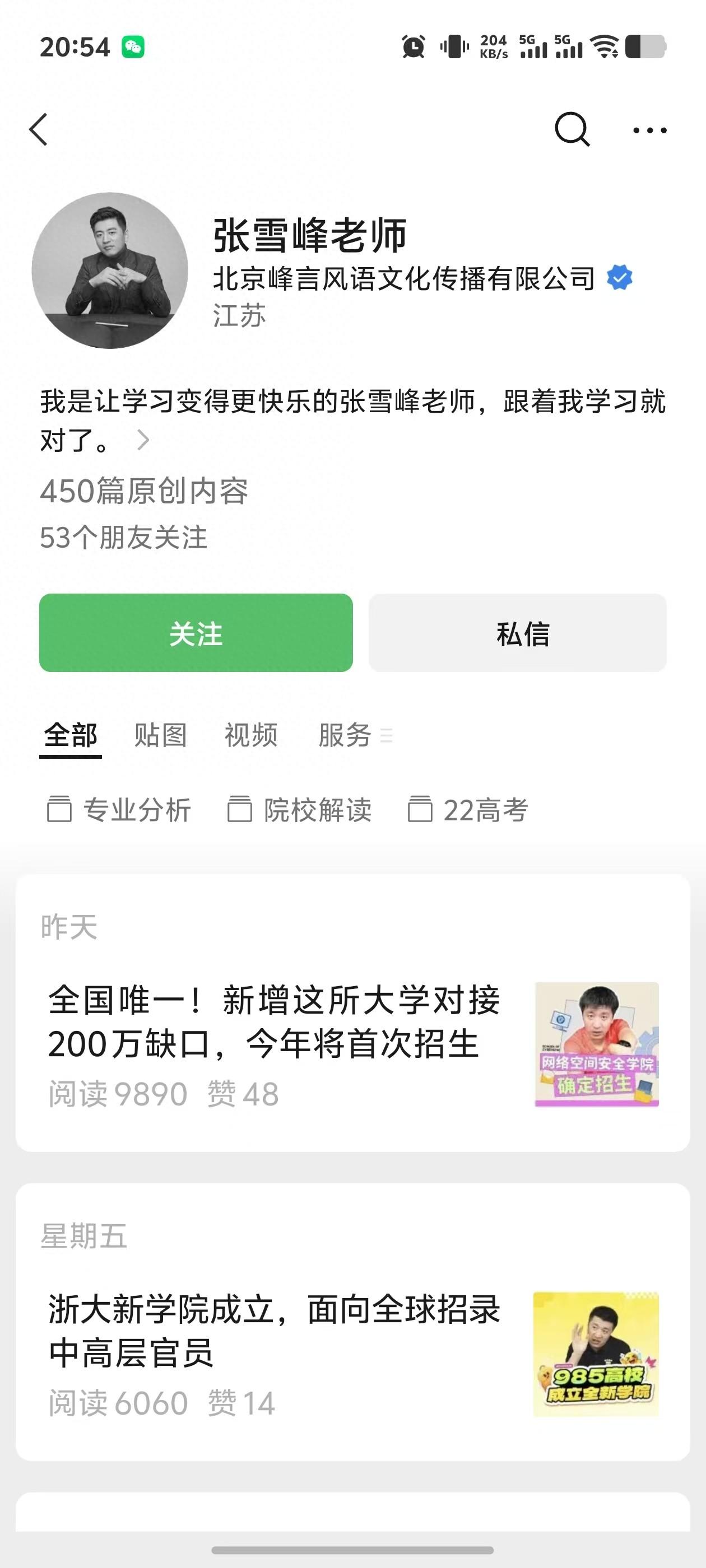This screenshot has width=706, height=1568.
Task: Switch to the 视频 tab
Action: 252,735
